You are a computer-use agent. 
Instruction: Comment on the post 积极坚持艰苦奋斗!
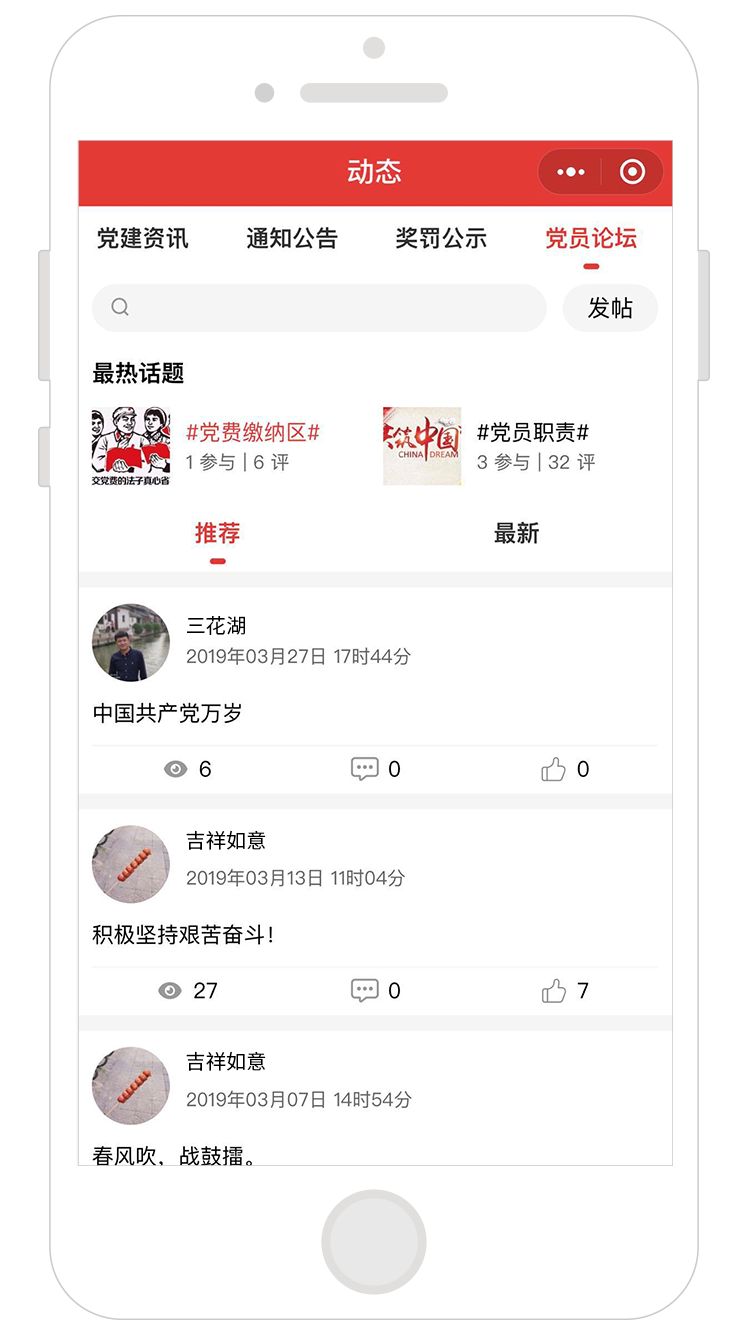(375, 991)
